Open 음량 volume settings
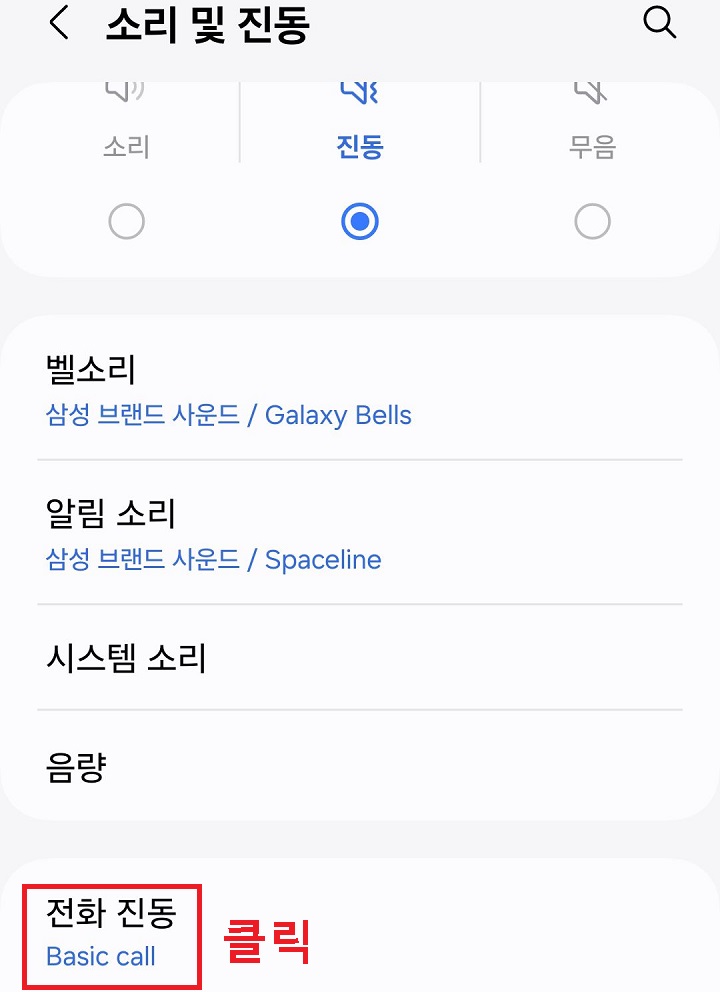Screen dimensions: 720x992 pos(75,767)
